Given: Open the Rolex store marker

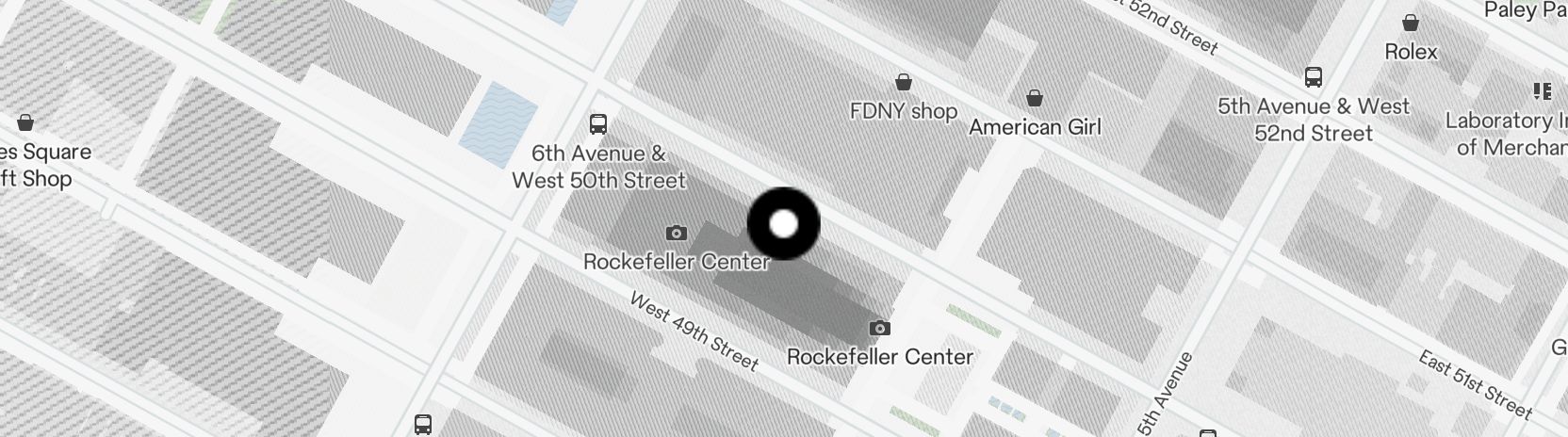Looking at the screenshot, I should [x=1411, y=23].
